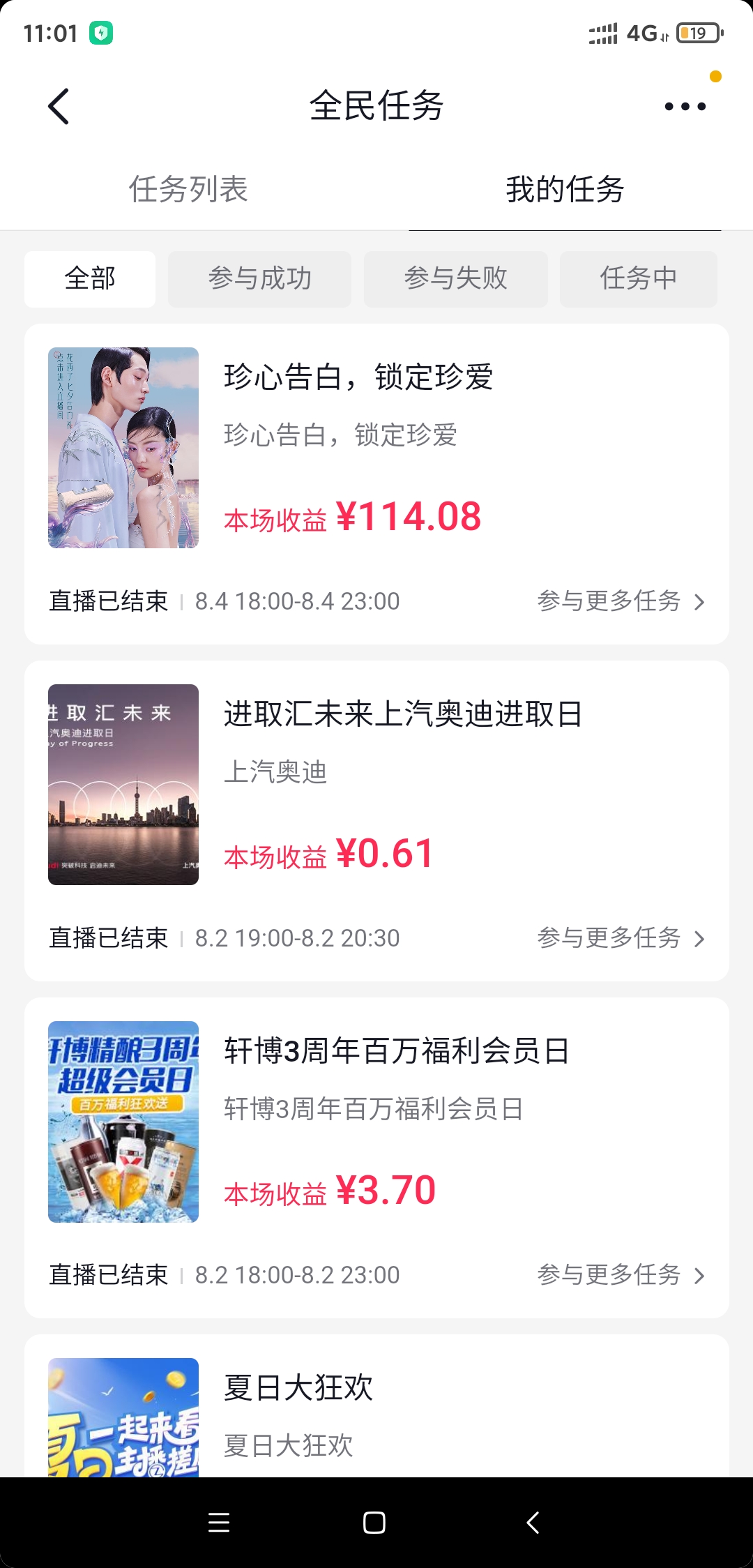The image size is (753, 1568).
Task: Open the three-dot more options menu
Action: coord(687,106)
